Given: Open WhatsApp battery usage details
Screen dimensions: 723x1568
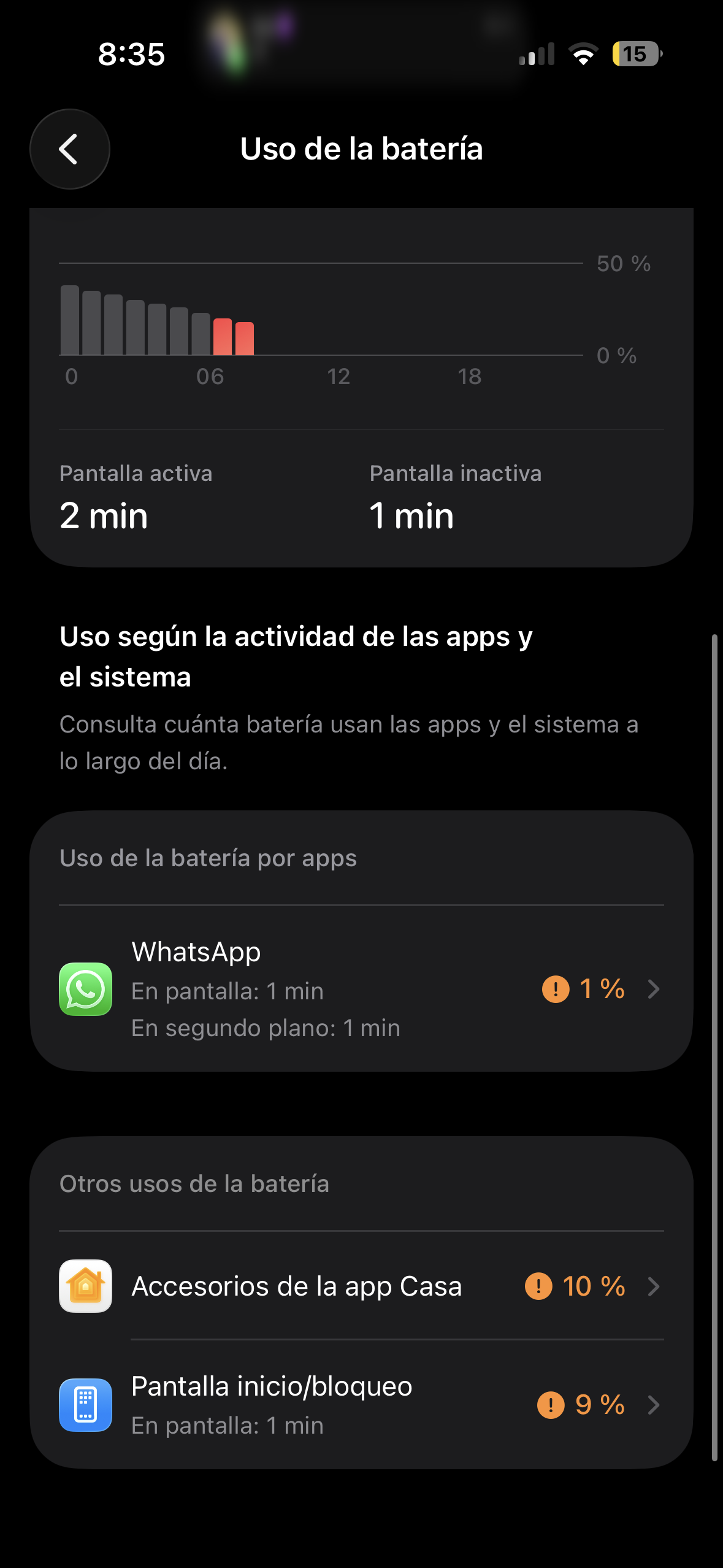Looking at the screenshot, I should tap(361, 988).
